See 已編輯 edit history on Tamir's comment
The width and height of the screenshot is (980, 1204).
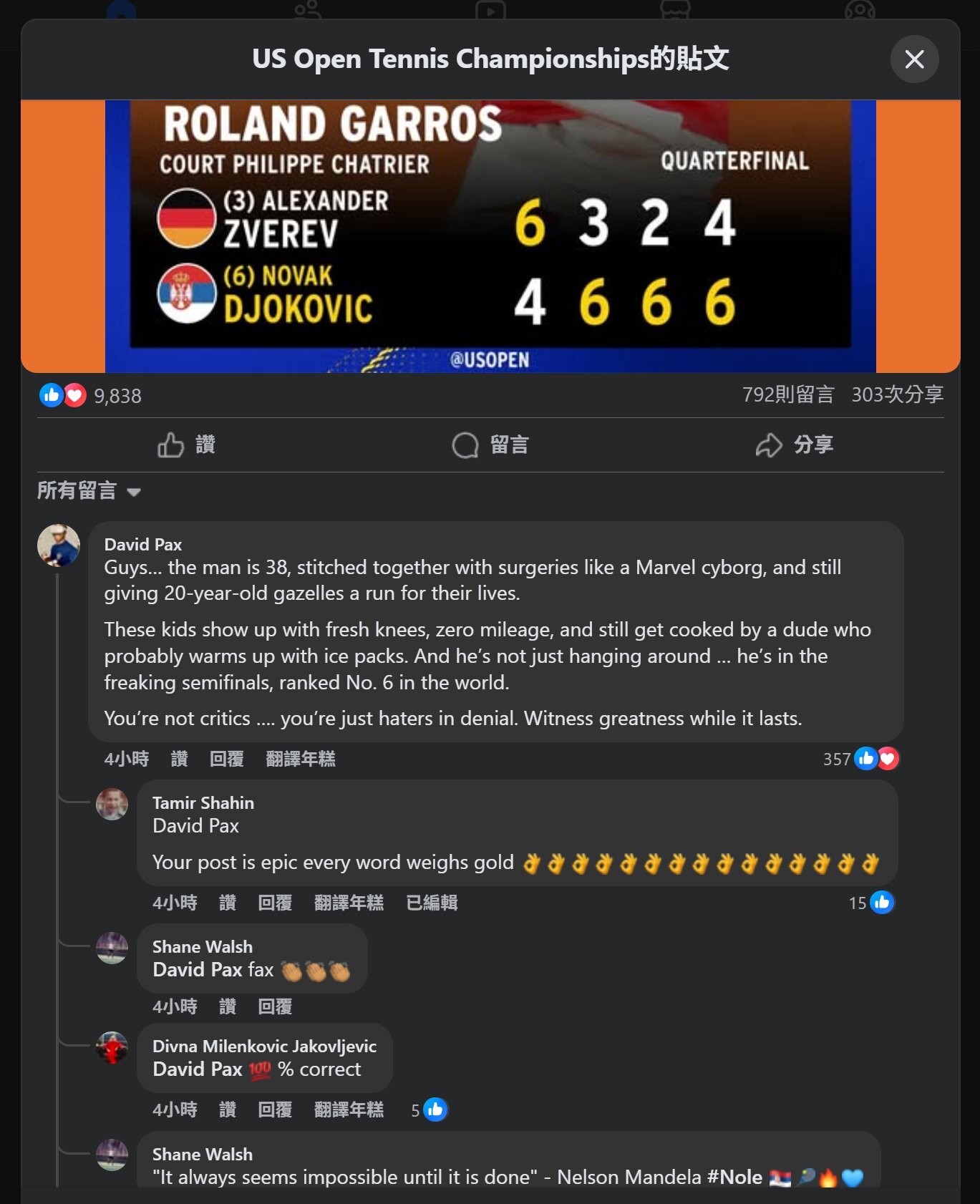click(x=431, y=903)
